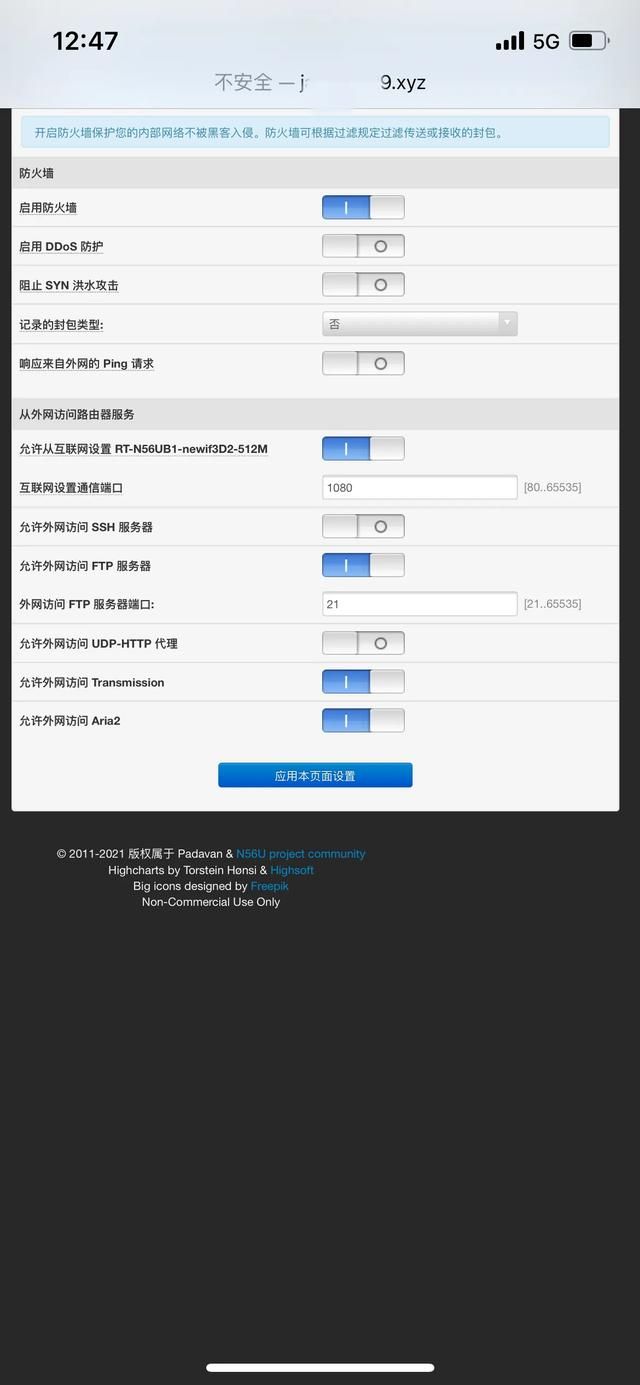
Task: Turn off 允许外网访问 Aria2
Action: pos(363,720)
